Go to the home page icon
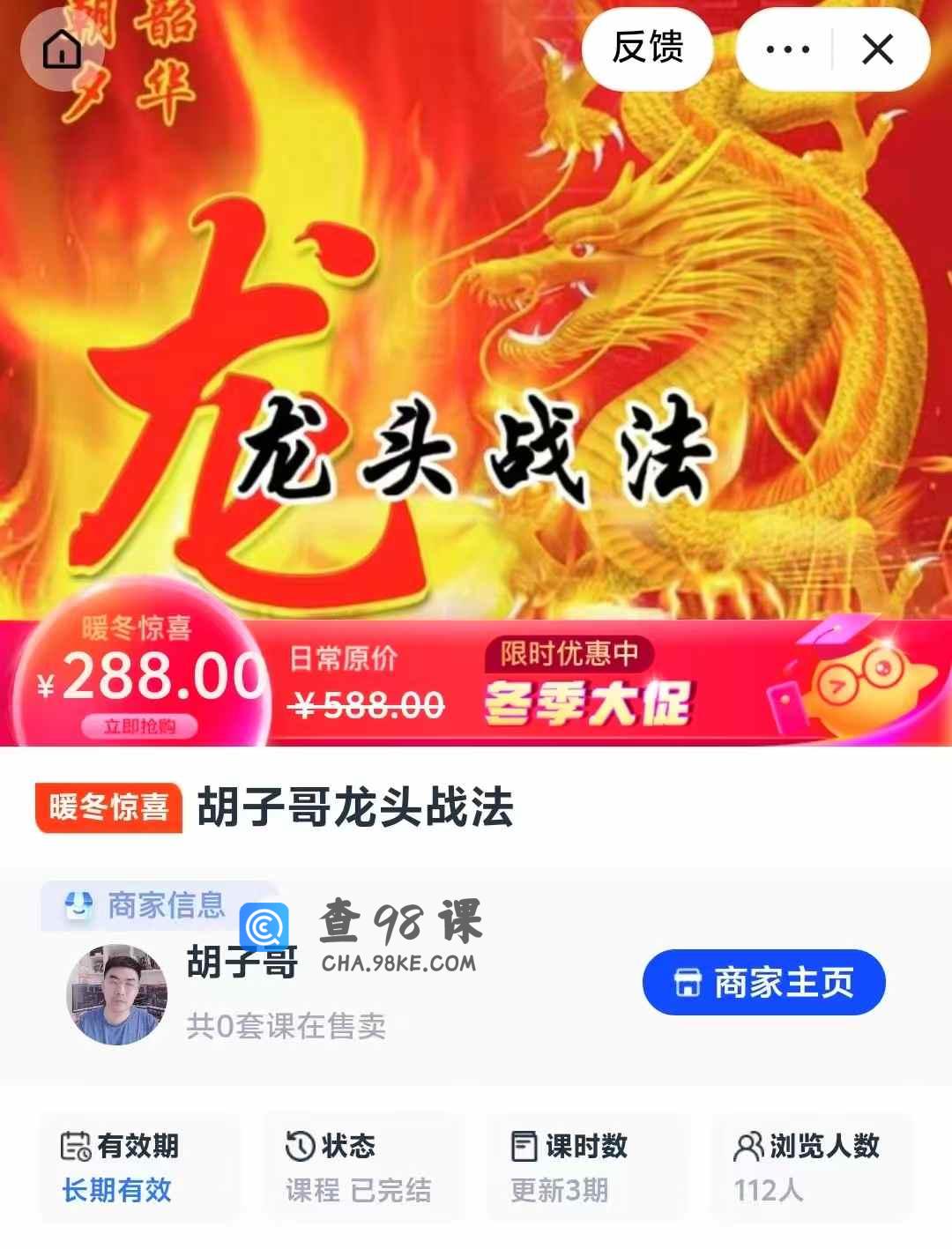Image resolution: width=952 pixels, height=1249 pixels. pyautogui.click(x=62, y=49)
